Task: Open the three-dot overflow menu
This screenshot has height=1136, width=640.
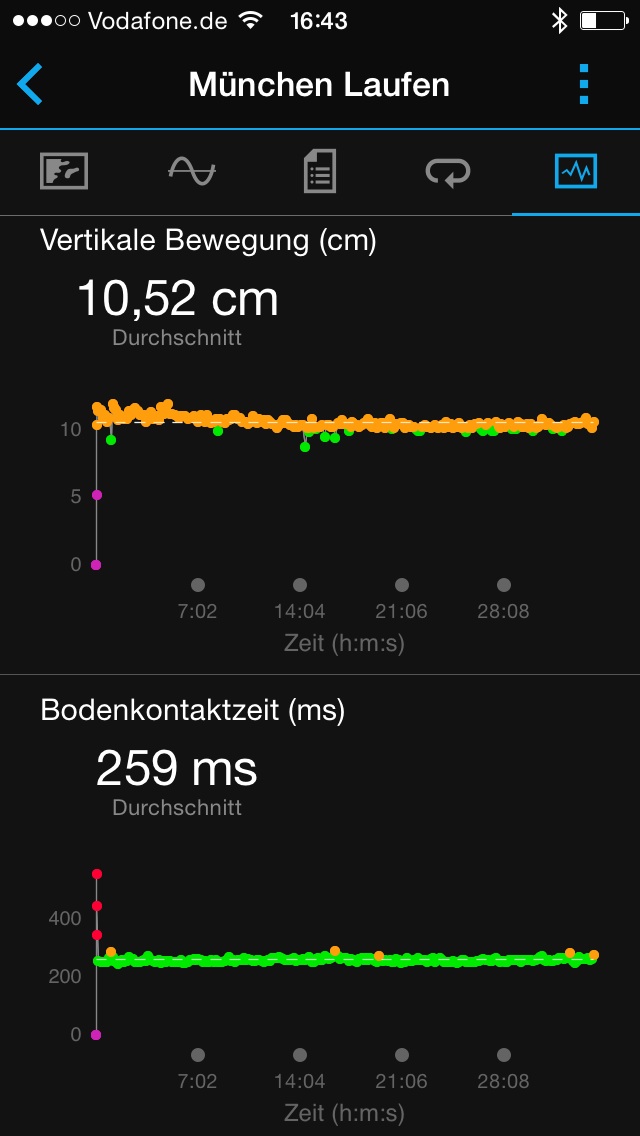Action: (585, 84)
